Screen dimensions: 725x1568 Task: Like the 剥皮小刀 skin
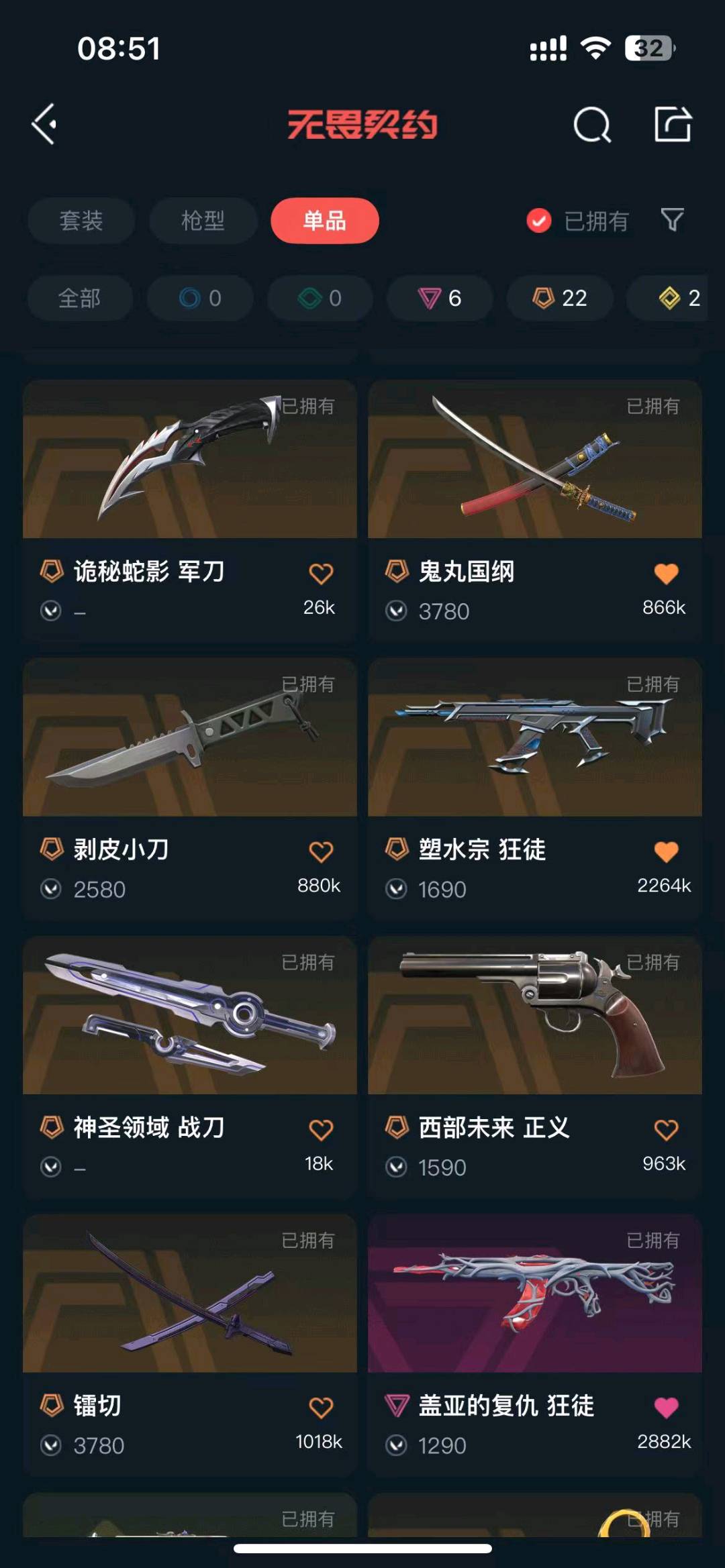click(321, 851)
